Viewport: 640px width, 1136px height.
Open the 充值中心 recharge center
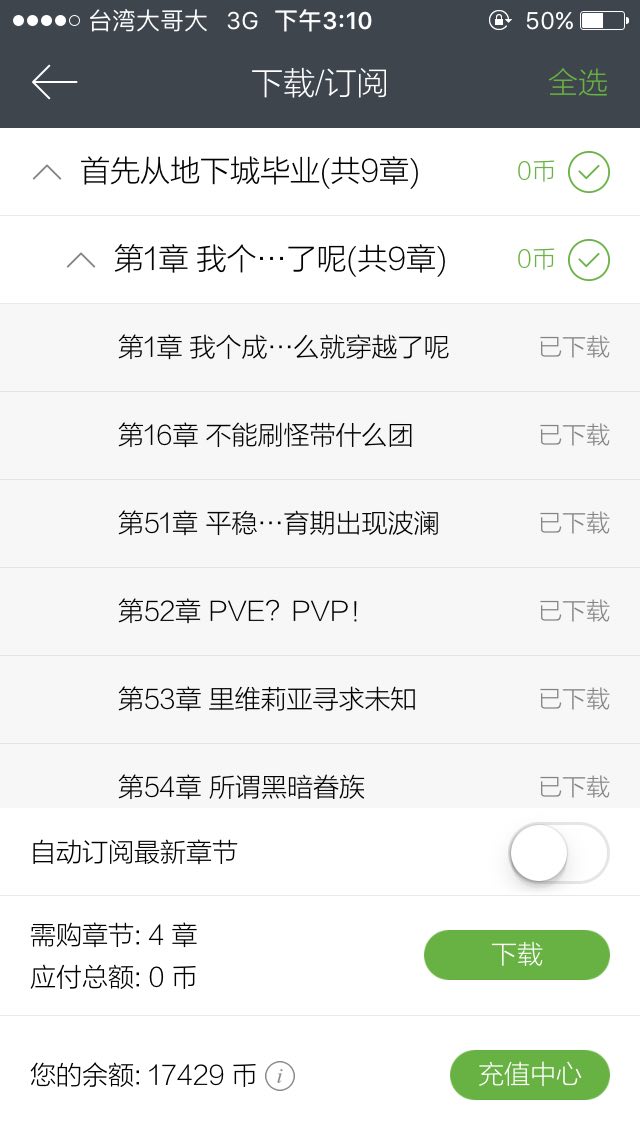point(529,1075)
